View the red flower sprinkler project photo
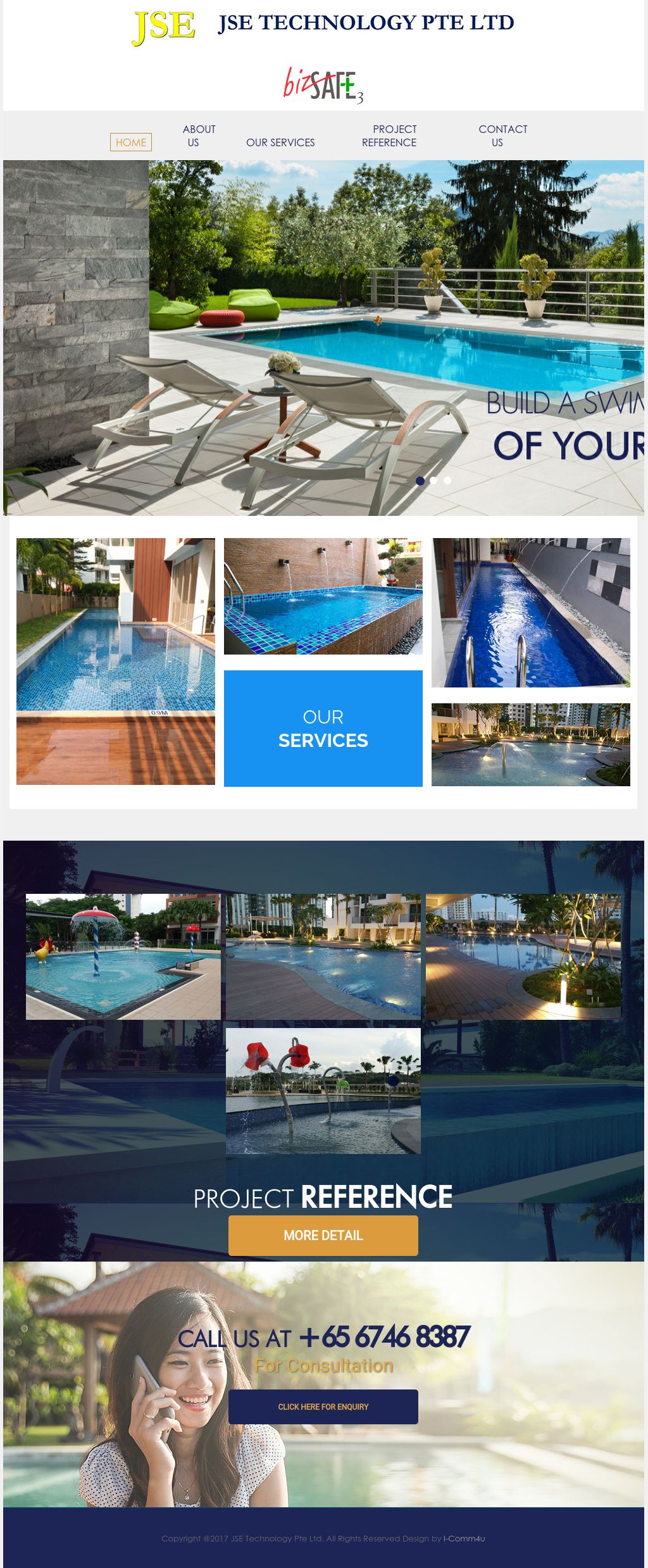This screenshot has height=1568, width=648. coord(323,1090)
